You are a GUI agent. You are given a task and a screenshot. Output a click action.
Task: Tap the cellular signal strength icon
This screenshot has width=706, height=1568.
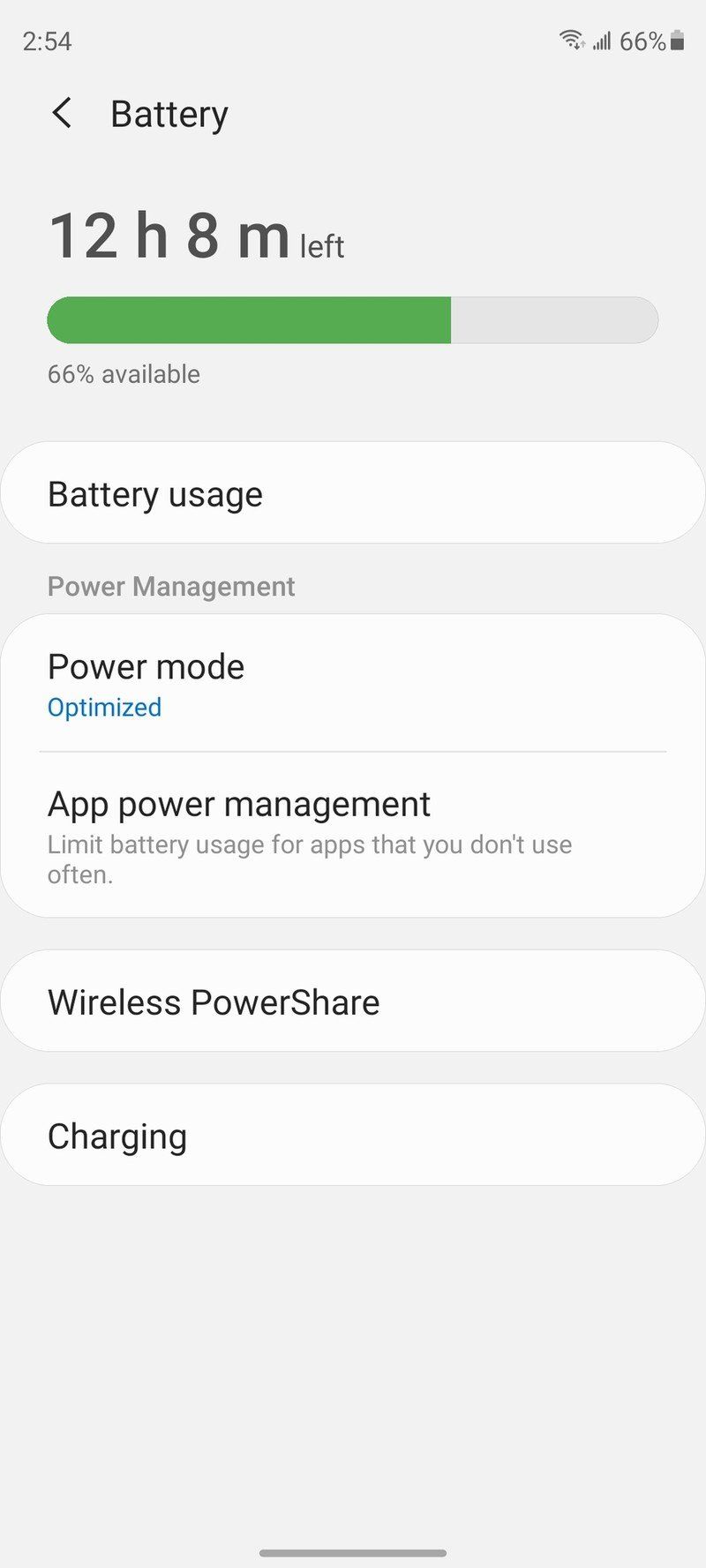pyautogui.click(x=604, y=40)
